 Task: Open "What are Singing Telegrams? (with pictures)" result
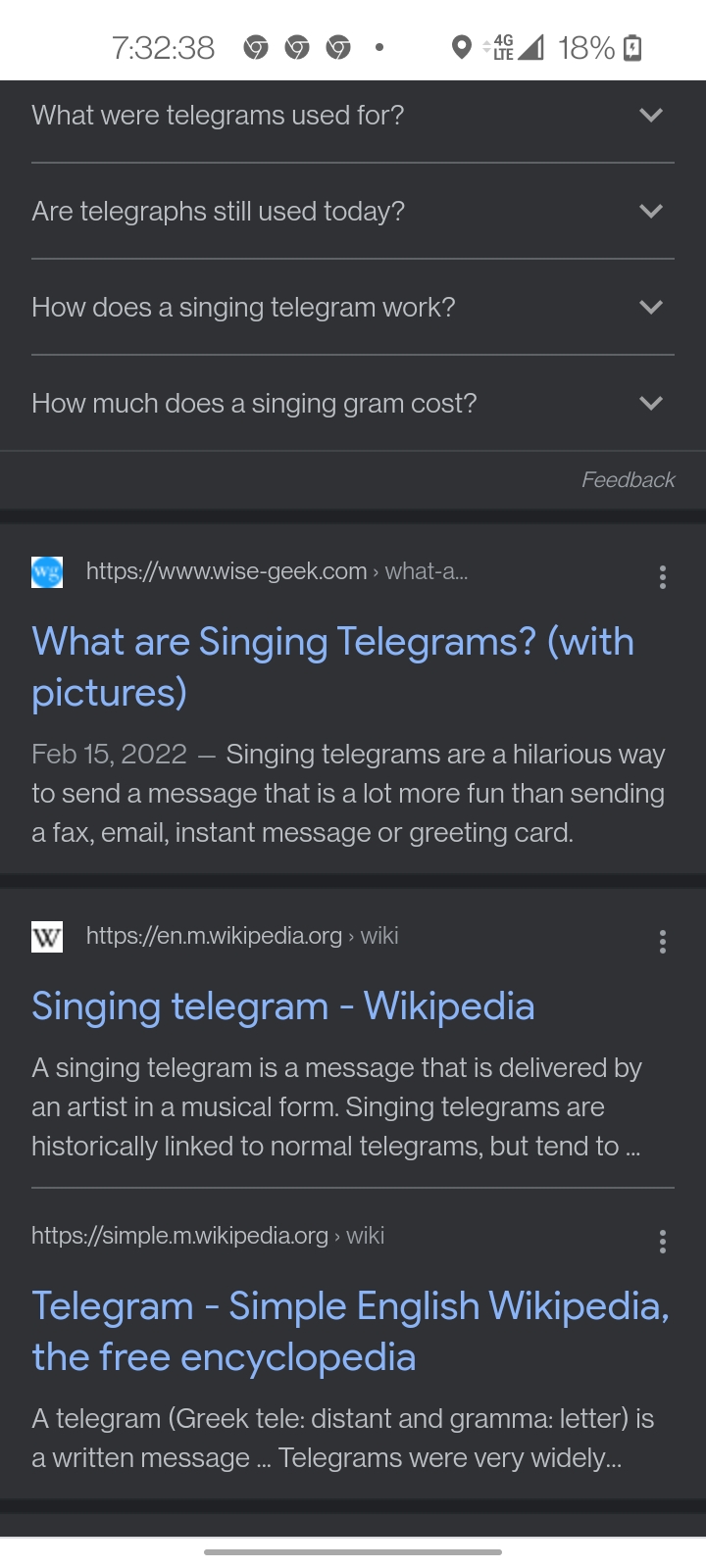pos(333,667)
